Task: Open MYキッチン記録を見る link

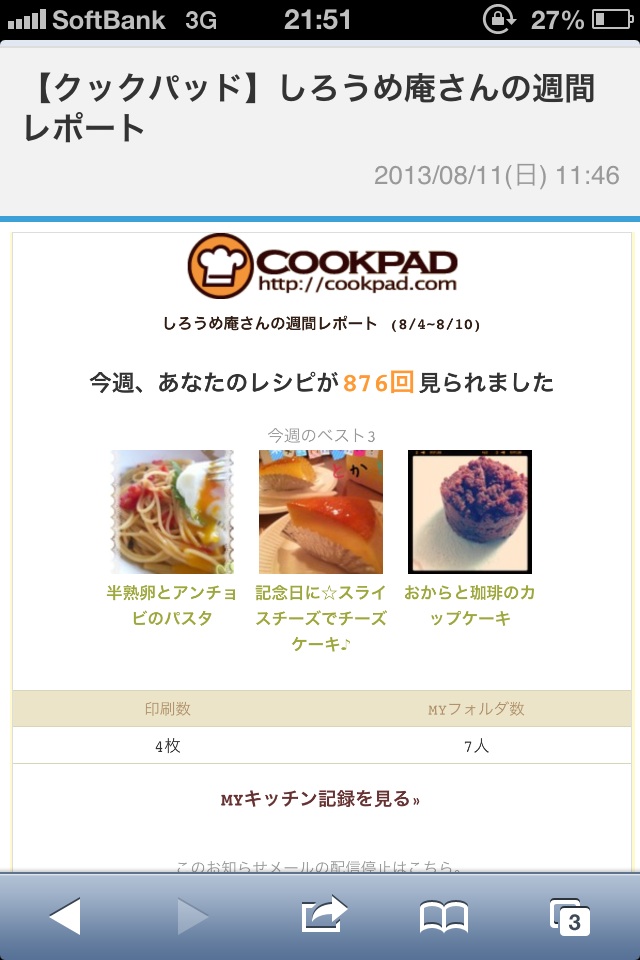Action: (320, 799)
